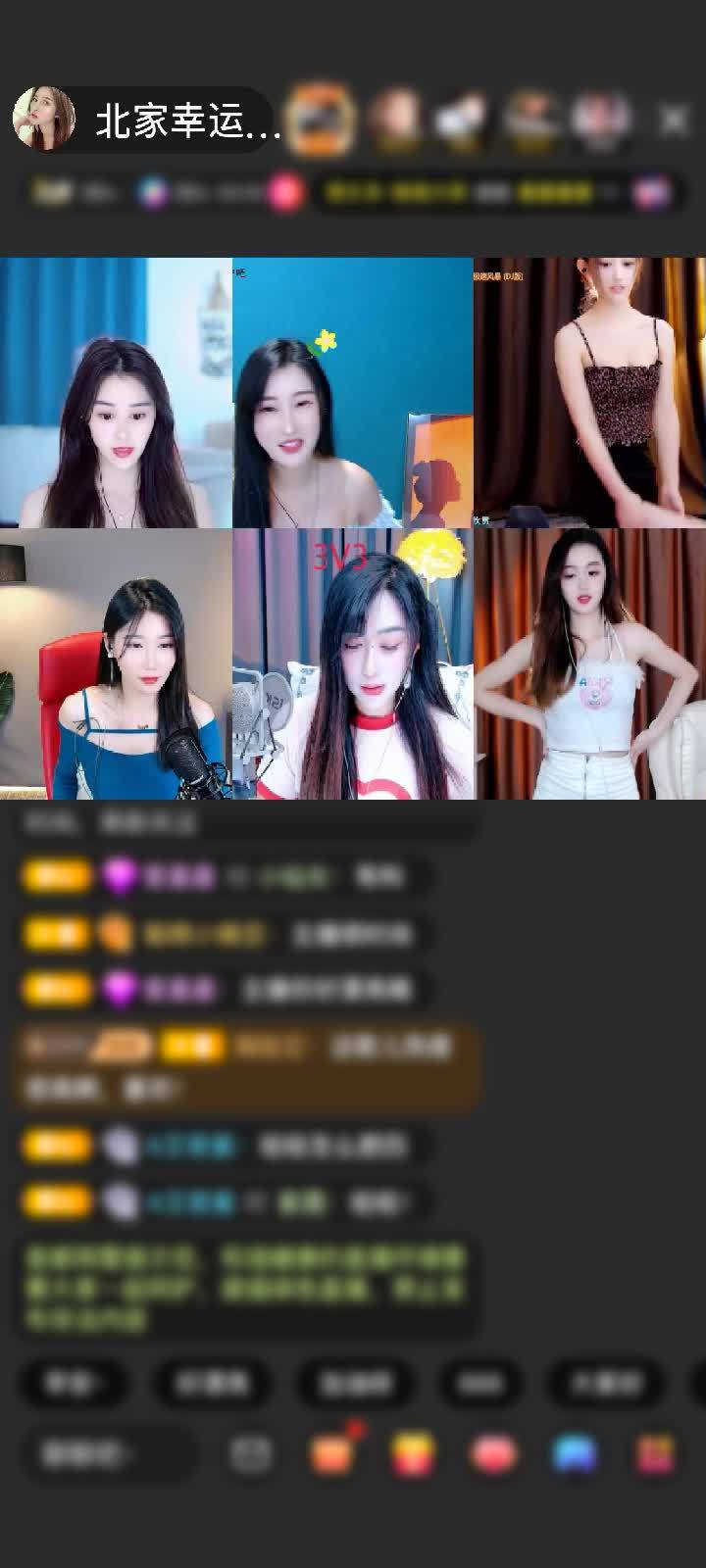The width and height of the screenshot is (706, 1568).
Task: Open the streamer in leopard-print camisole
Action: [590, 393]
